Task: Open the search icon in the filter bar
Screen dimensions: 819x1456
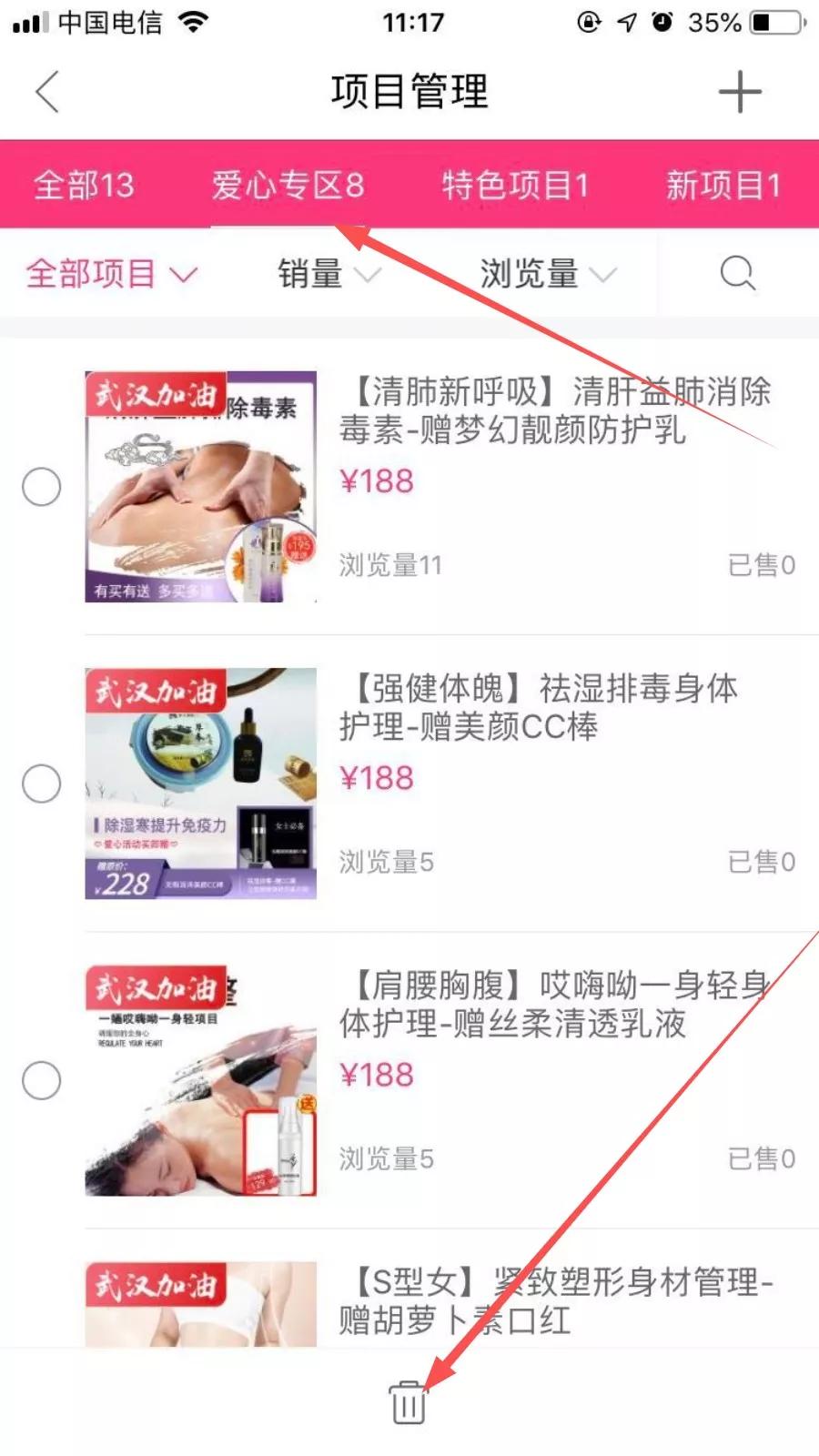Action: coord(736,273)
